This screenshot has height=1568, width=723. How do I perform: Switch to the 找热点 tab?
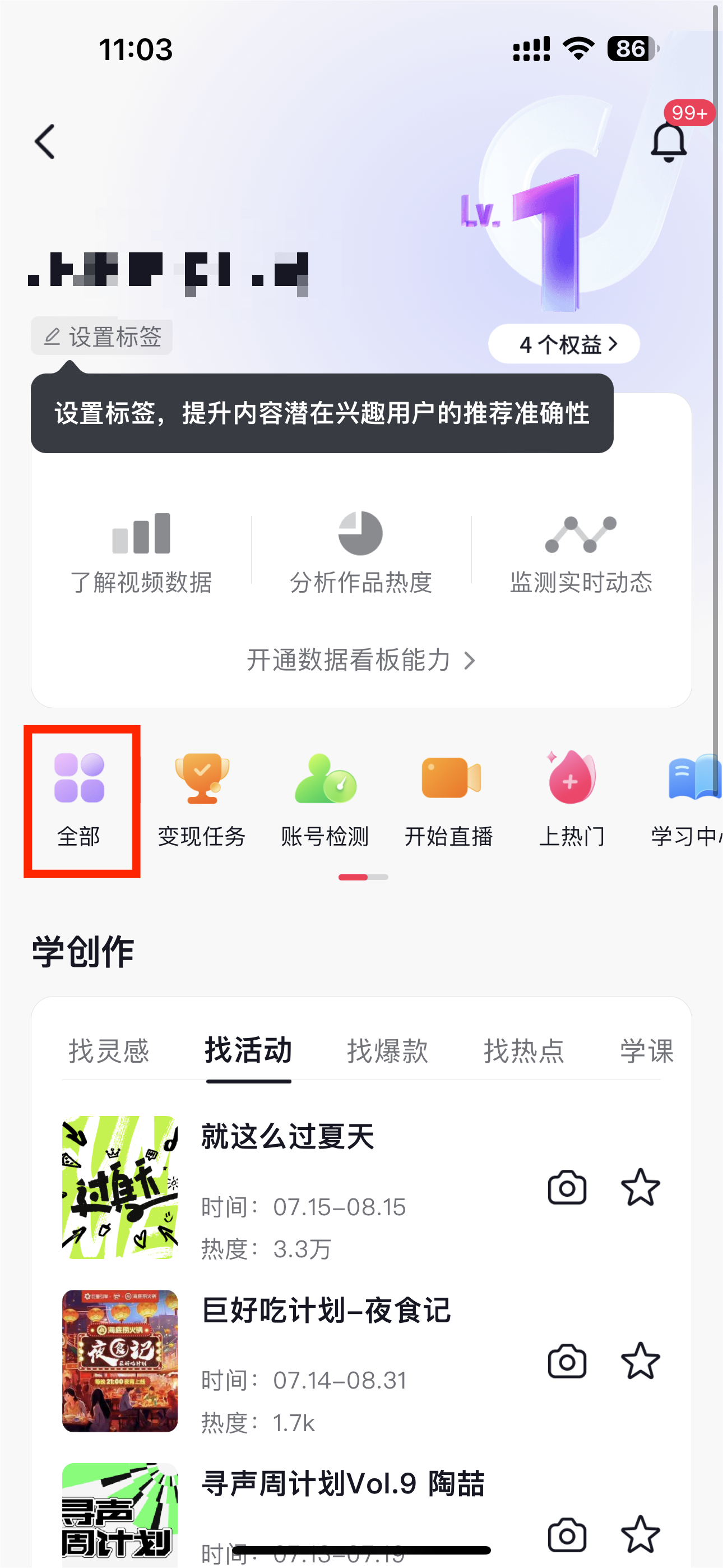coord(524,1051)
